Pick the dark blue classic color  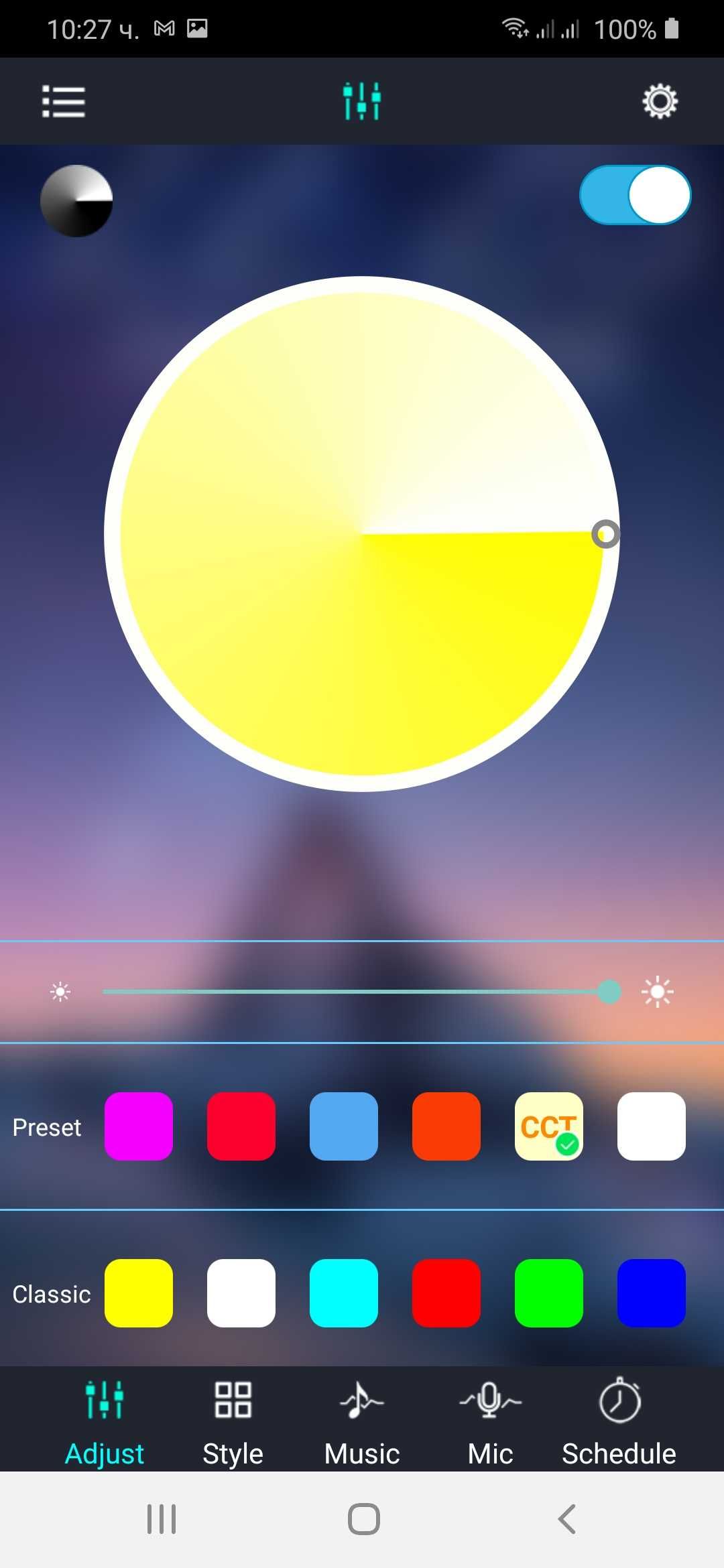(x=652, y=1293)
